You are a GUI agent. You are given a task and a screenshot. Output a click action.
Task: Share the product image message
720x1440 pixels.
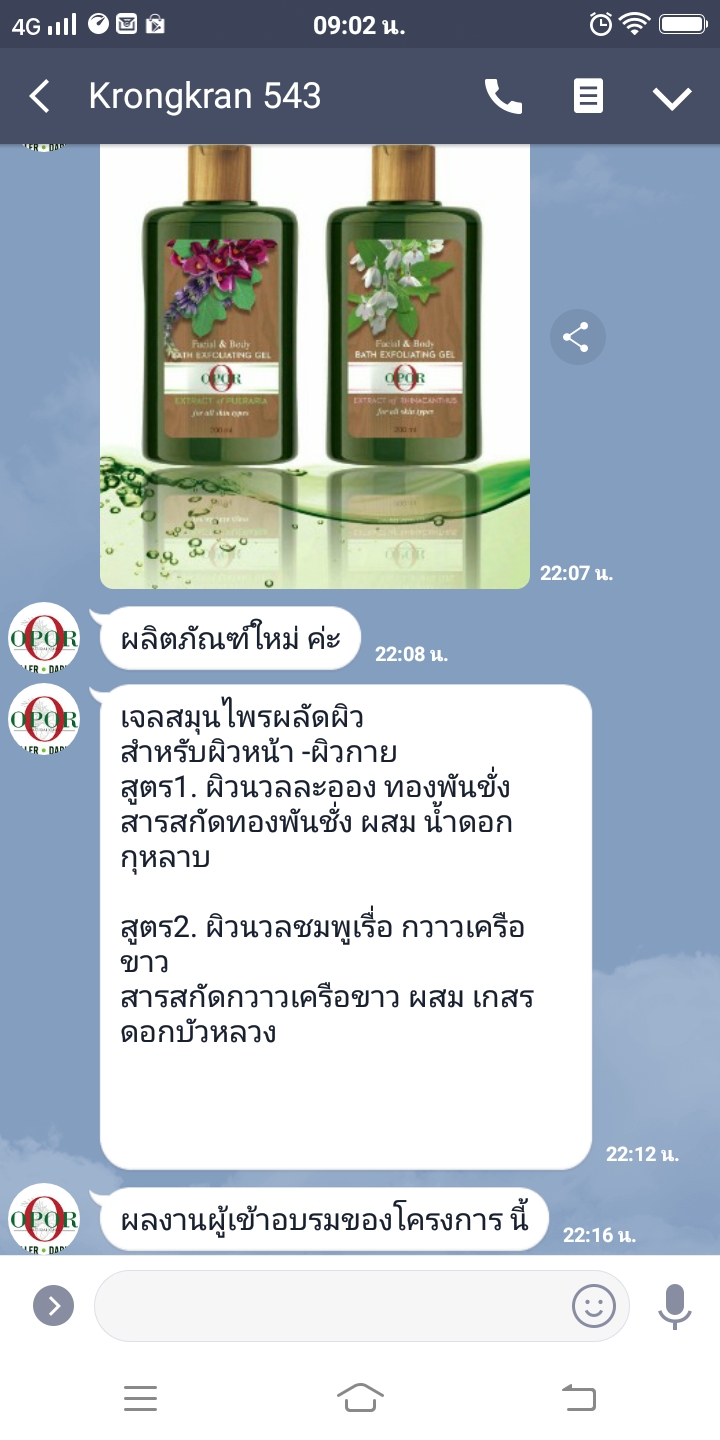click(x=577, y=338)
